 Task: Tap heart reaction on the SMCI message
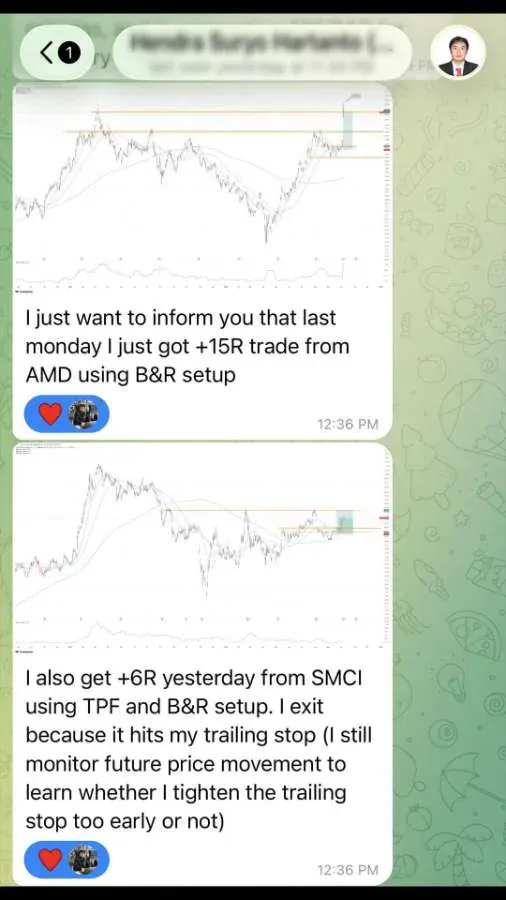click(67, 860)
